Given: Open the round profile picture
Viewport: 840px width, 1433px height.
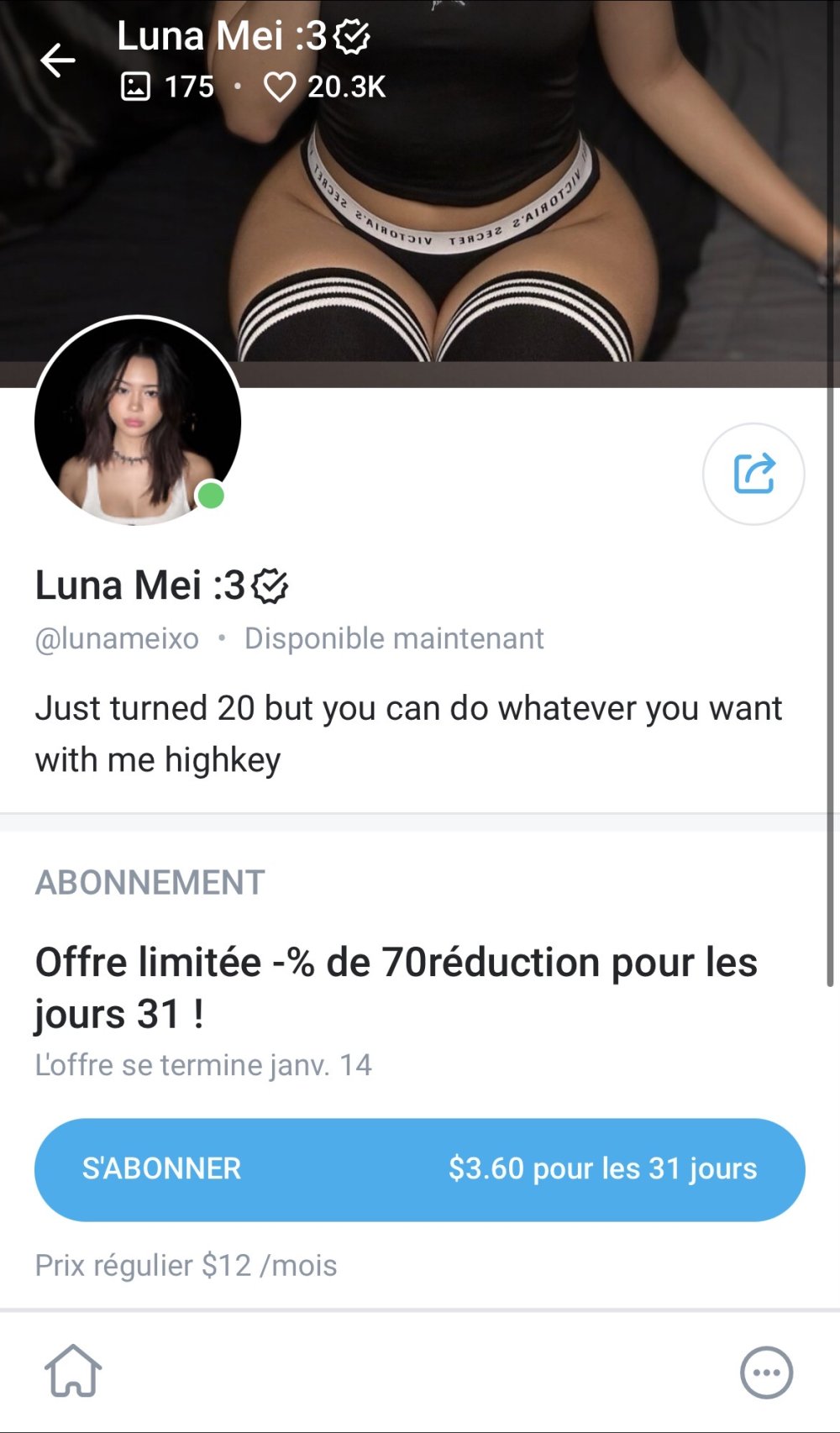Looking at the screenshot, I should pyautogui.click(x=138, y=421).
